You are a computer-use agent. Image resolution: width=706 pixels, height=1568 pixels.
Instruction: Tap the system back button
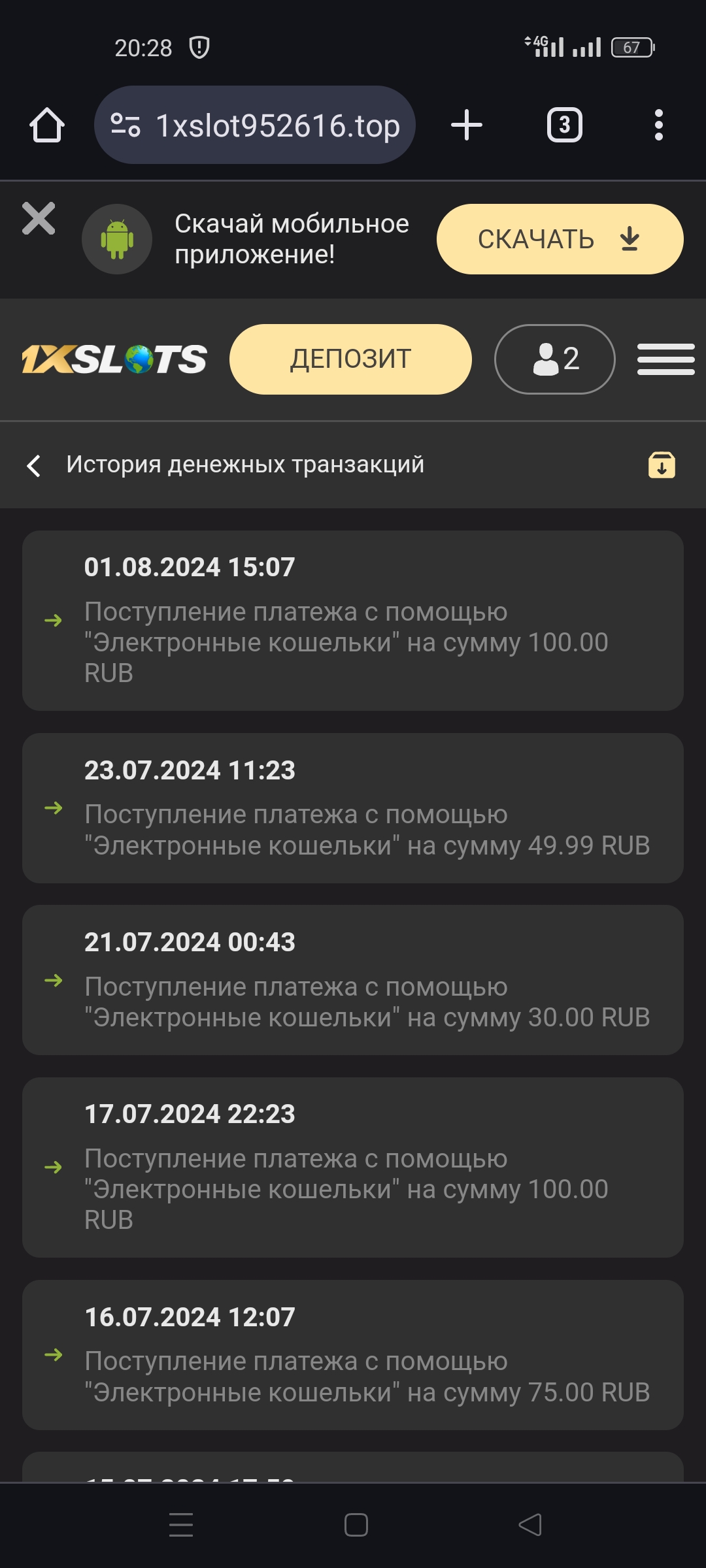pos(529,1525)
